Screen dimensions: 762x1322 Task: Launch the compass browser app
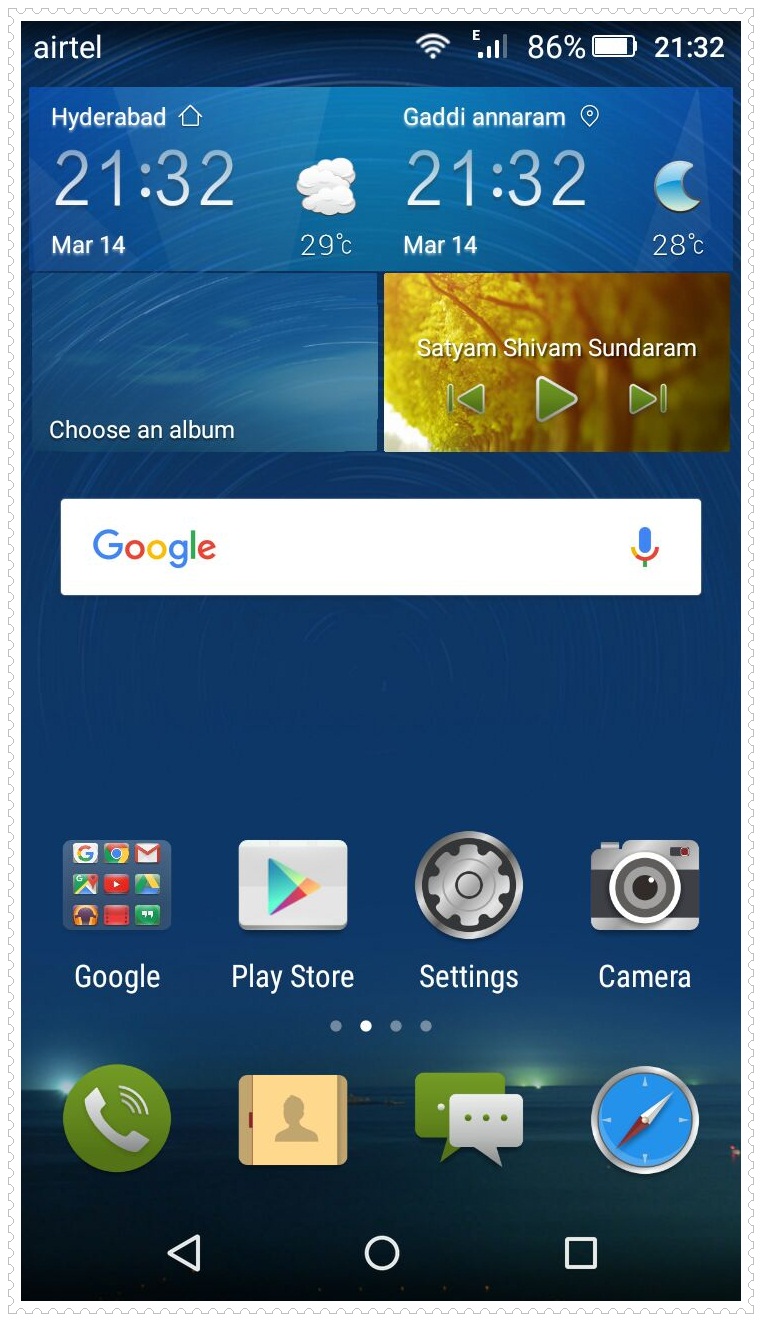point(645,1119)
